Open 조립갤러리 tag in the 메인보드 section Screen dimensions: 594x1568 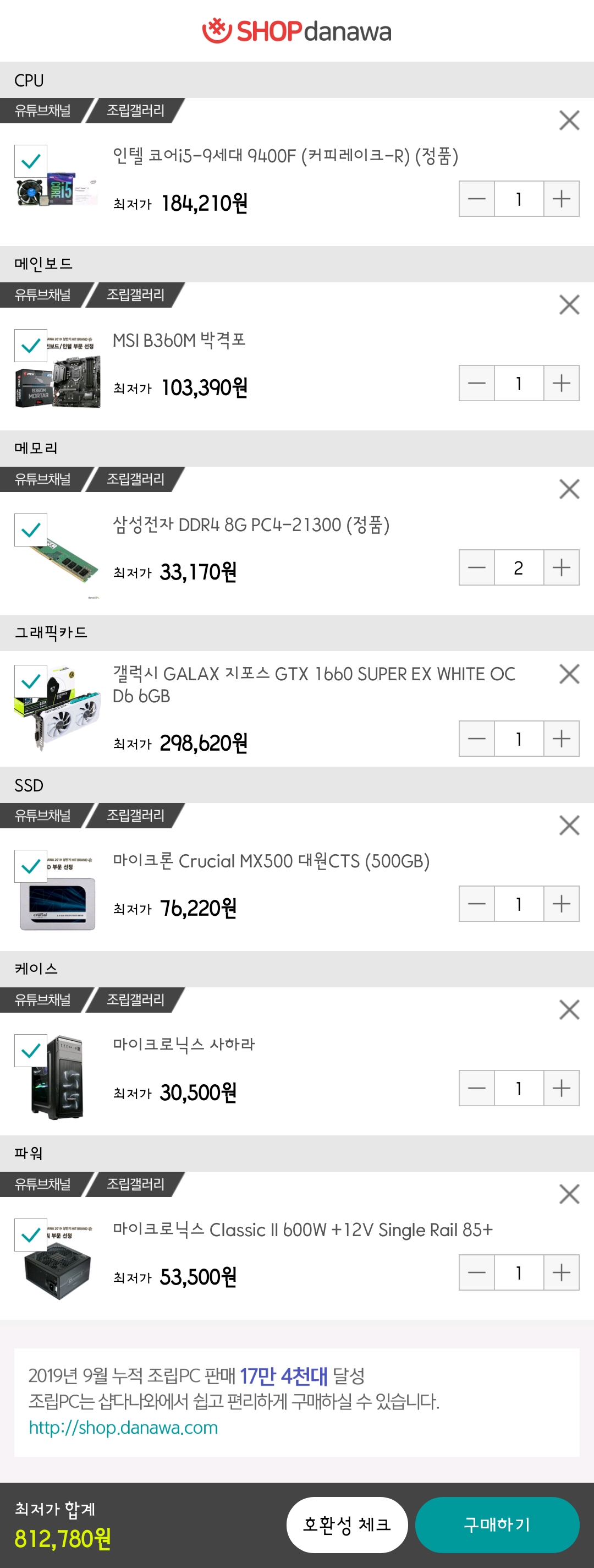click(x=136, y=295)
